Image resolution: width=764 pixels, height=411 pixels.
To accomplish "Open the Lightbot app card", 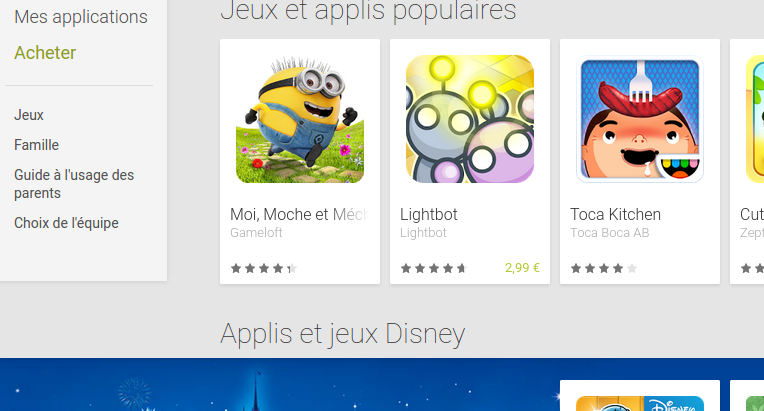I will click(469, 120).
